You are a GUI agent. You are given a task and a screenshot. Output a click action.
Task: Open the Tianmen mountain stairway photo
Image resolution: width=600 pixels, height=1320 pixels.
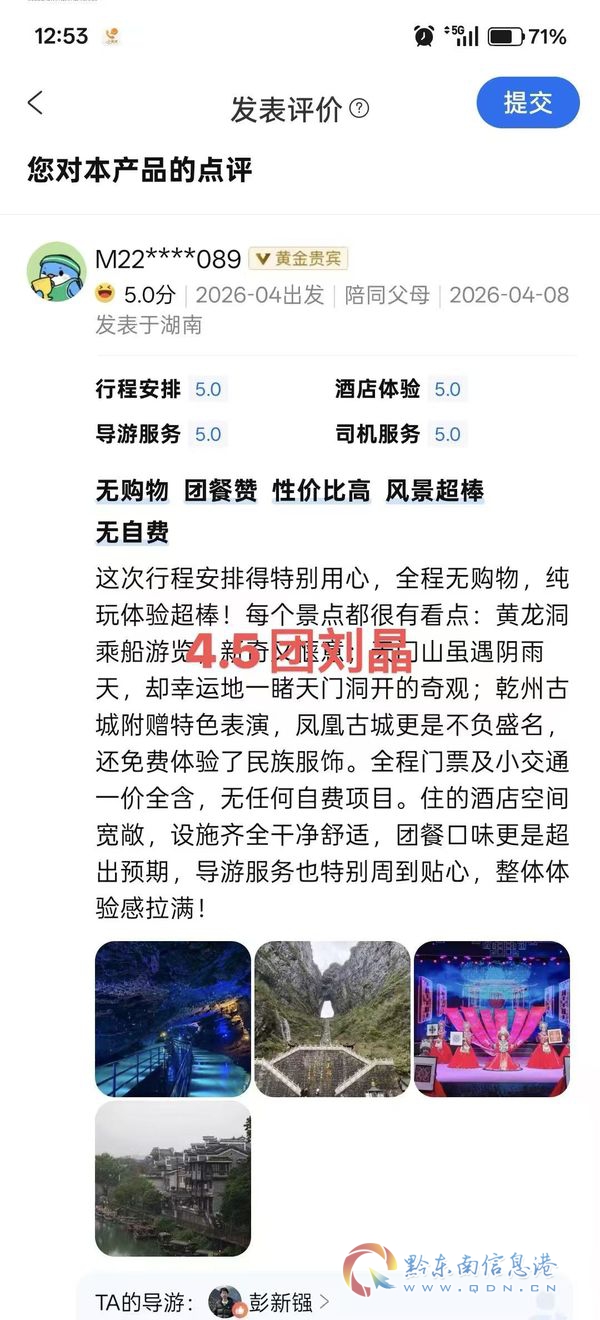click(x=332, y=1019)
